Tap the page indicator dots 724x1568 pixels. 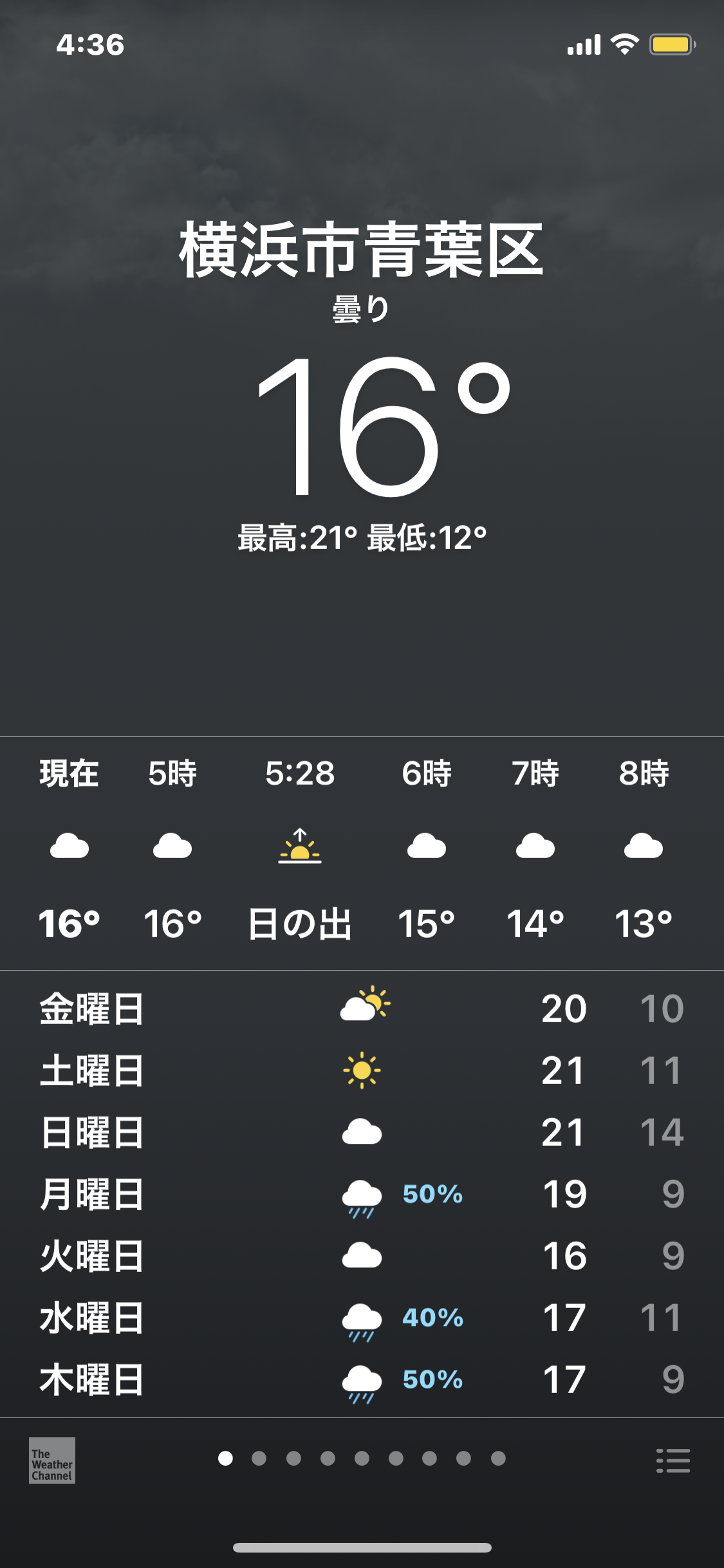click(362, 1458)
